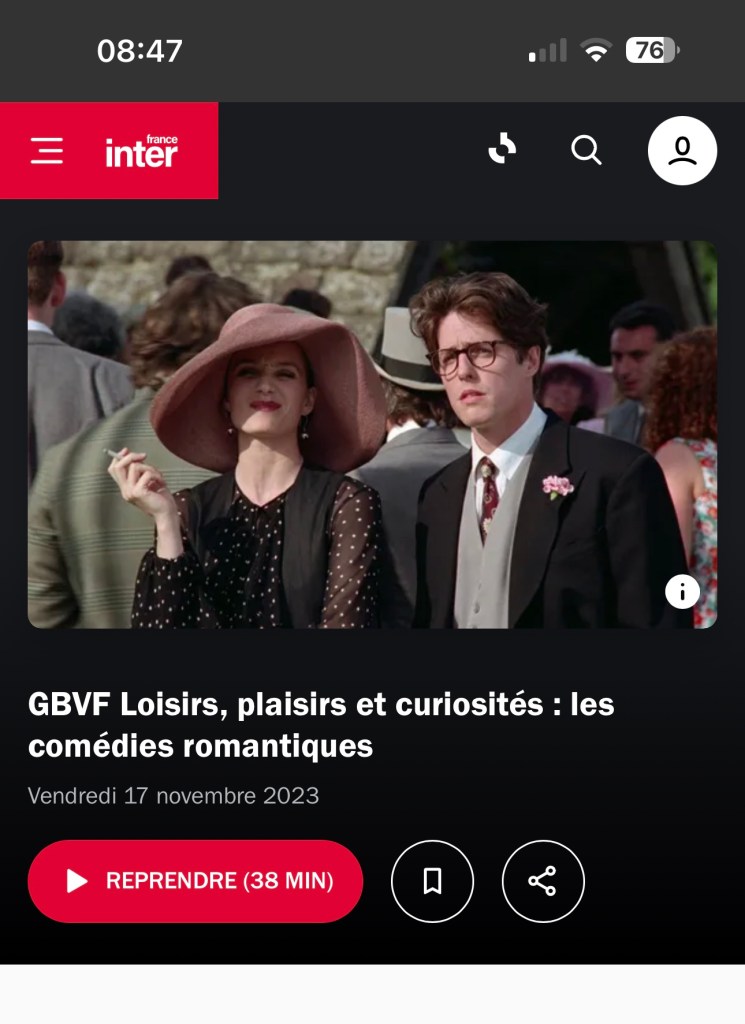
Task: Bookmark this episode
Action: pos(432,881)
